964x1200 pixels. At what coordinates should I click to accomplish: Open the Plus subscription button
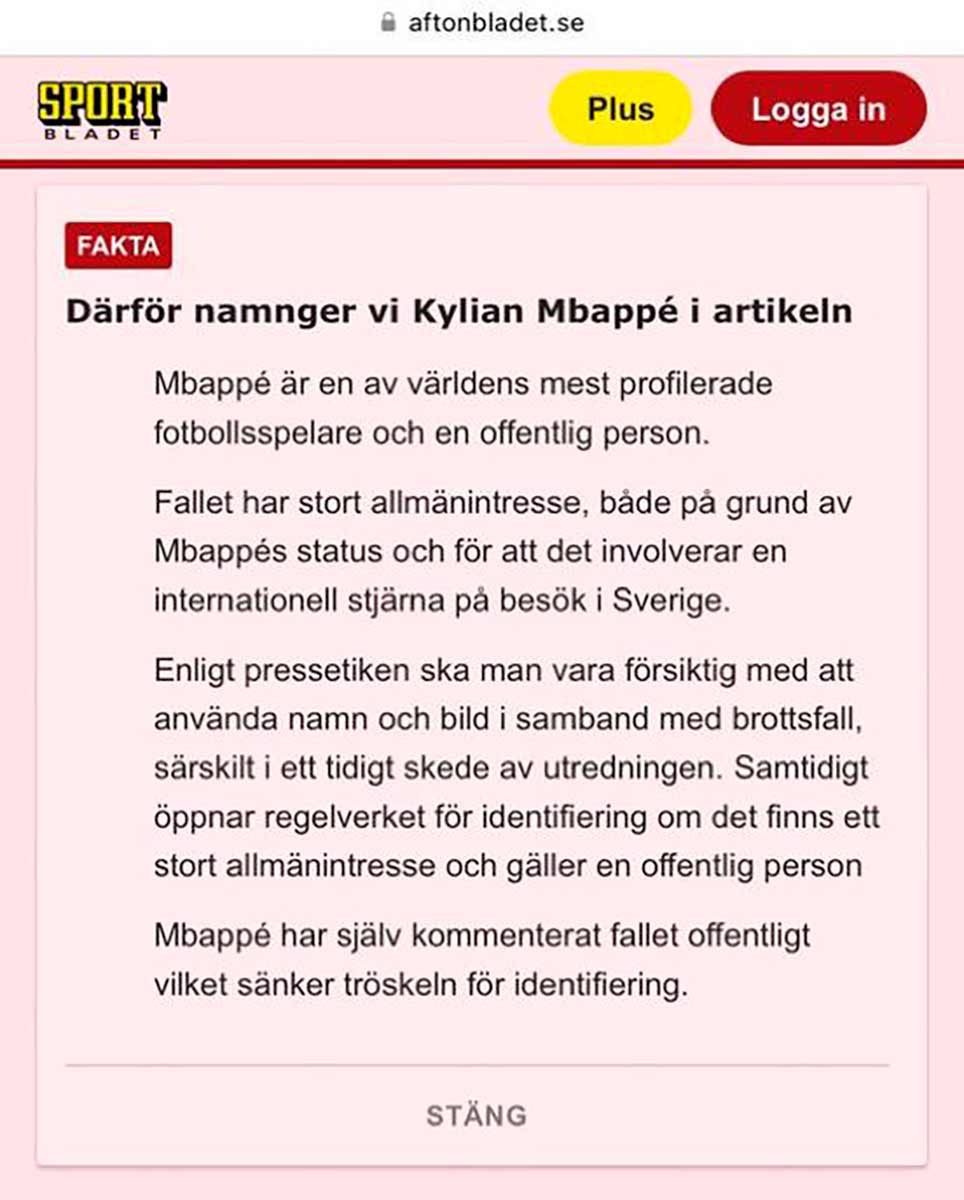coord(620,108)
